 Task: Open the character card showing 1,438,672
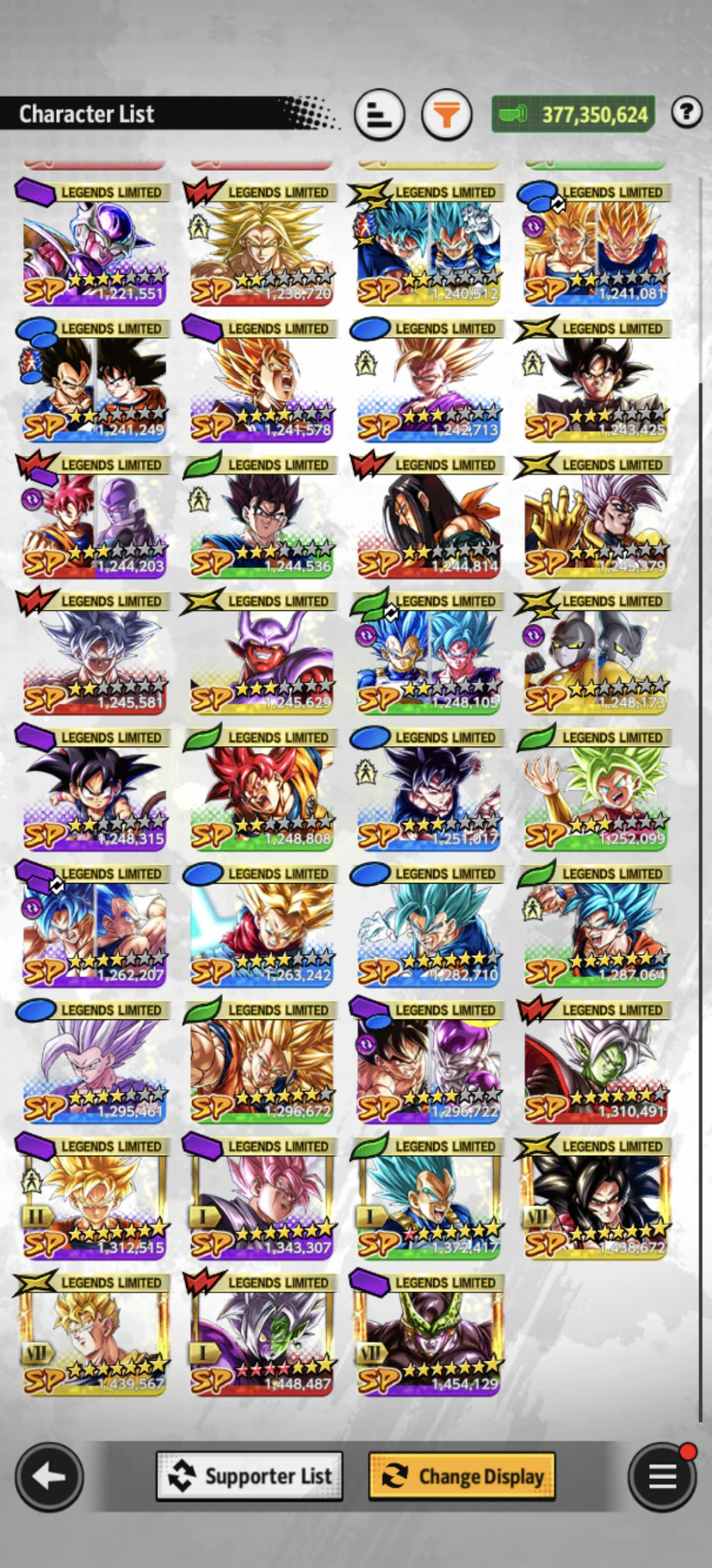pyautogui.click(x=596, y=1197)
